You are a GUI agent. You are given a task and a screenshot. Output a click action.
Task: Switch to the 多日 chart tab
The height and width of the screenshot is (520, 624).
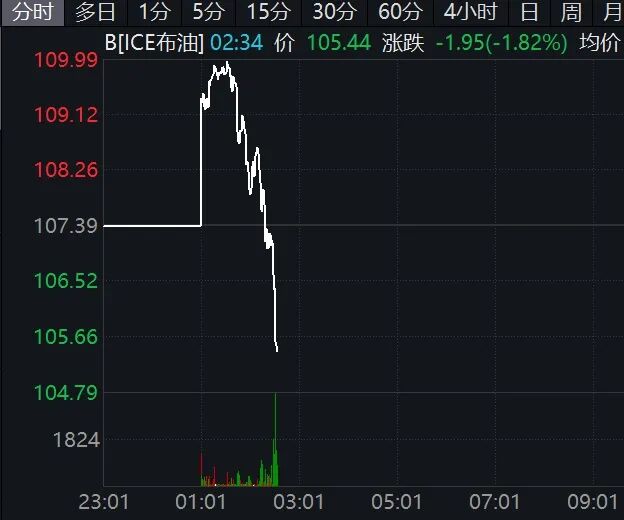(95, 12)
